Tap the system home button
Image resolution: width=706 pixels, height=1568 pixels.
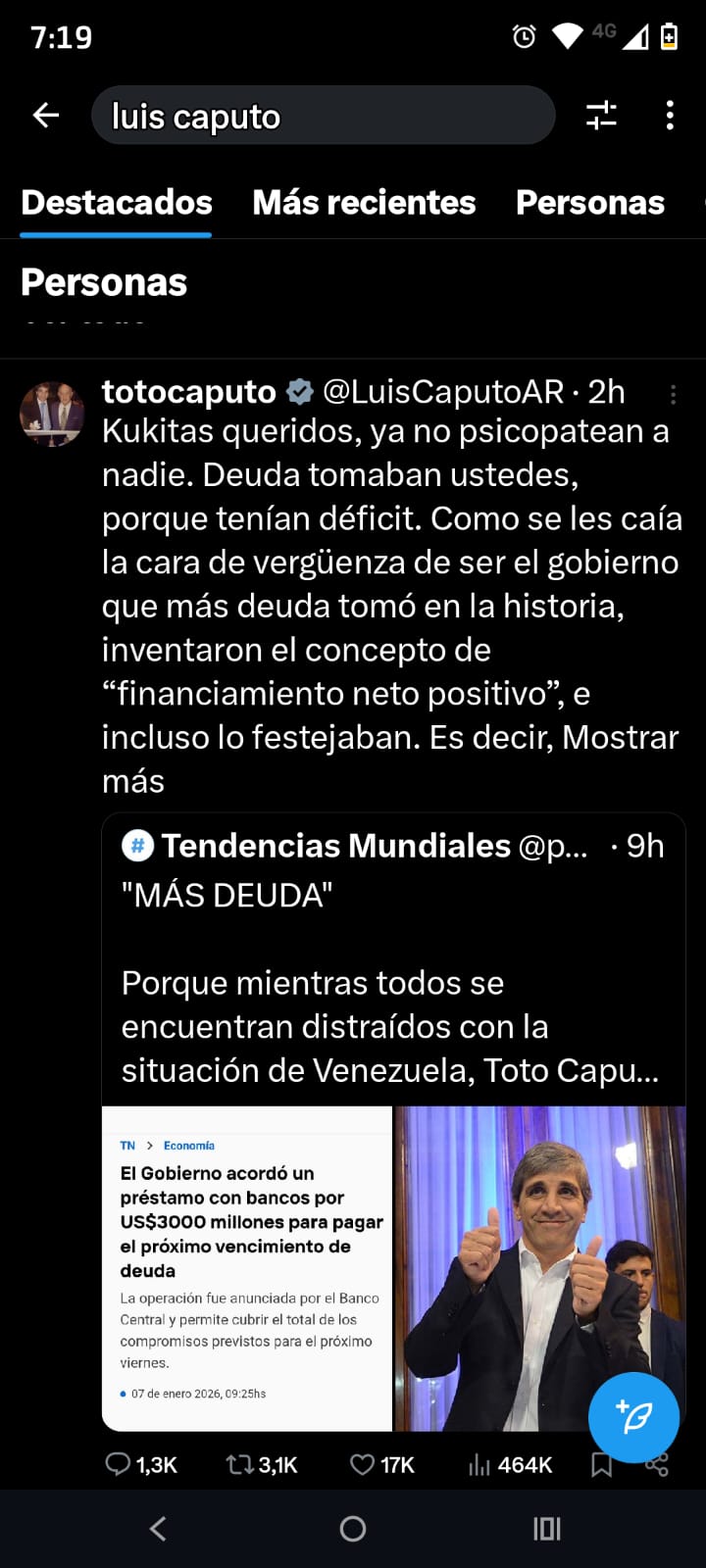[353, 1529]
